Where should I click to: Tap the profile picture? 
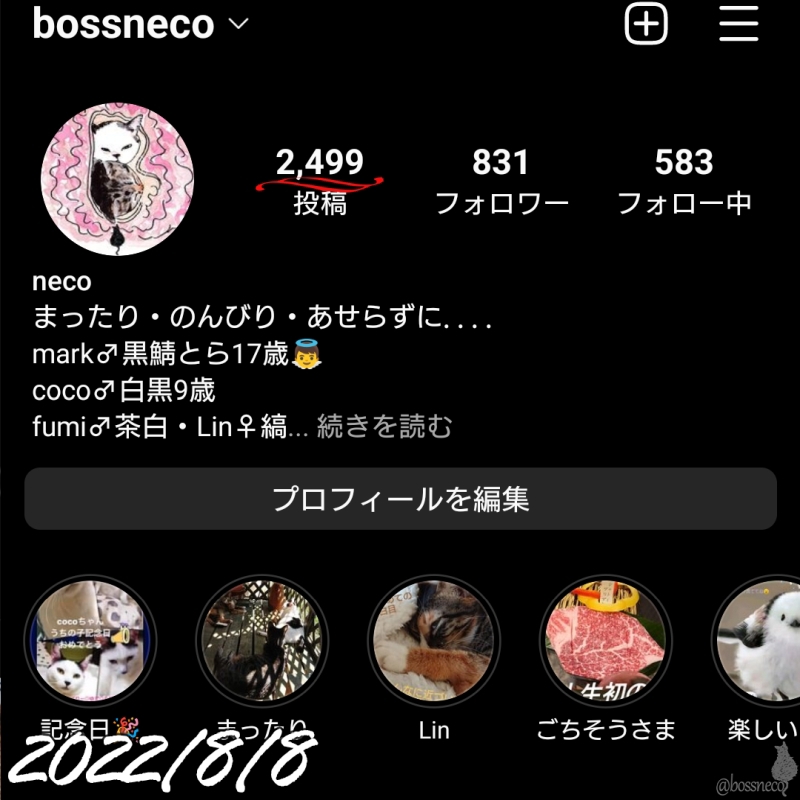pyautogui.click(x=117, y=178)
